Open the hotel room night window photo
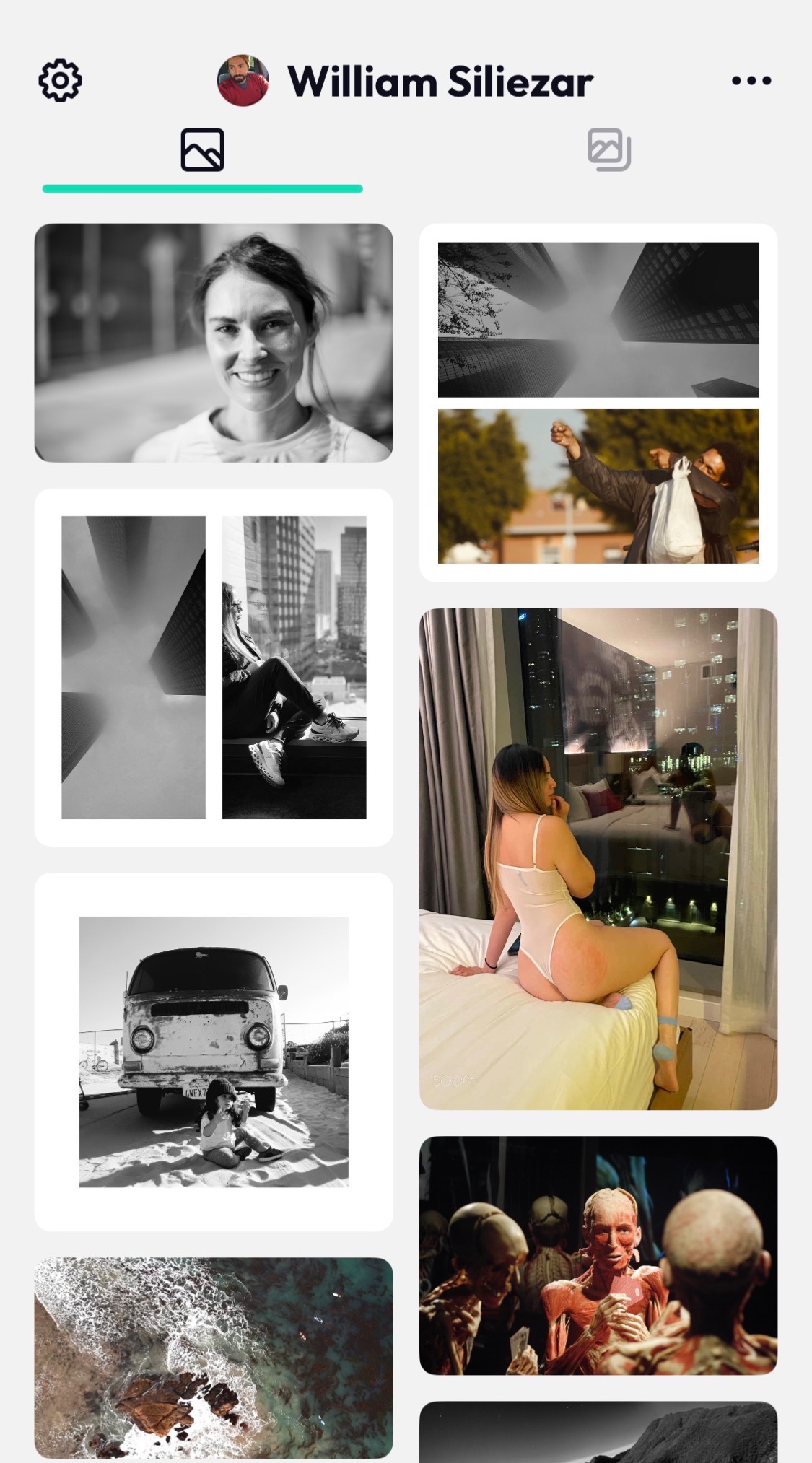 pos(598,859)
